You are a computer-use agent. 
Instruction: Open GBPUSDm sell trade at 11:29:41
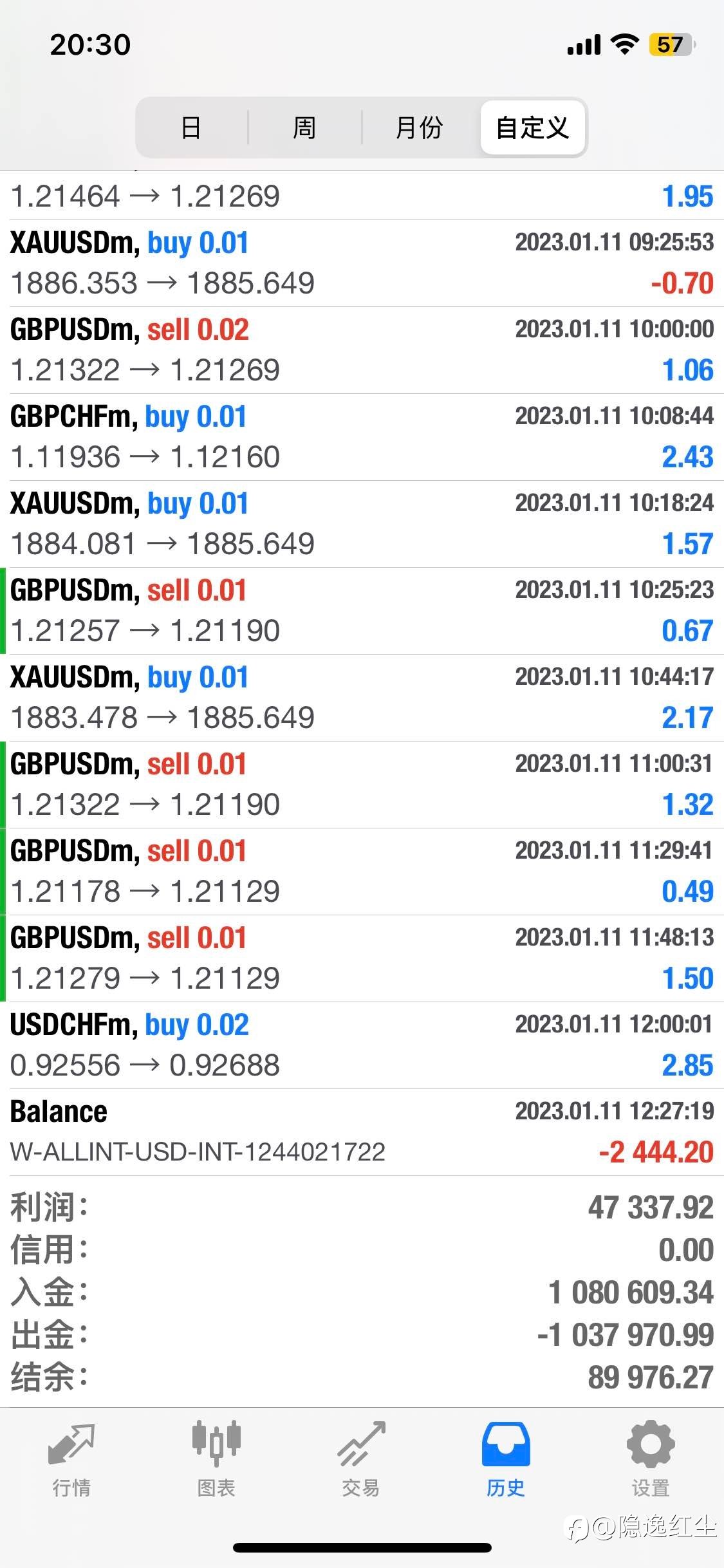[362, 872]
